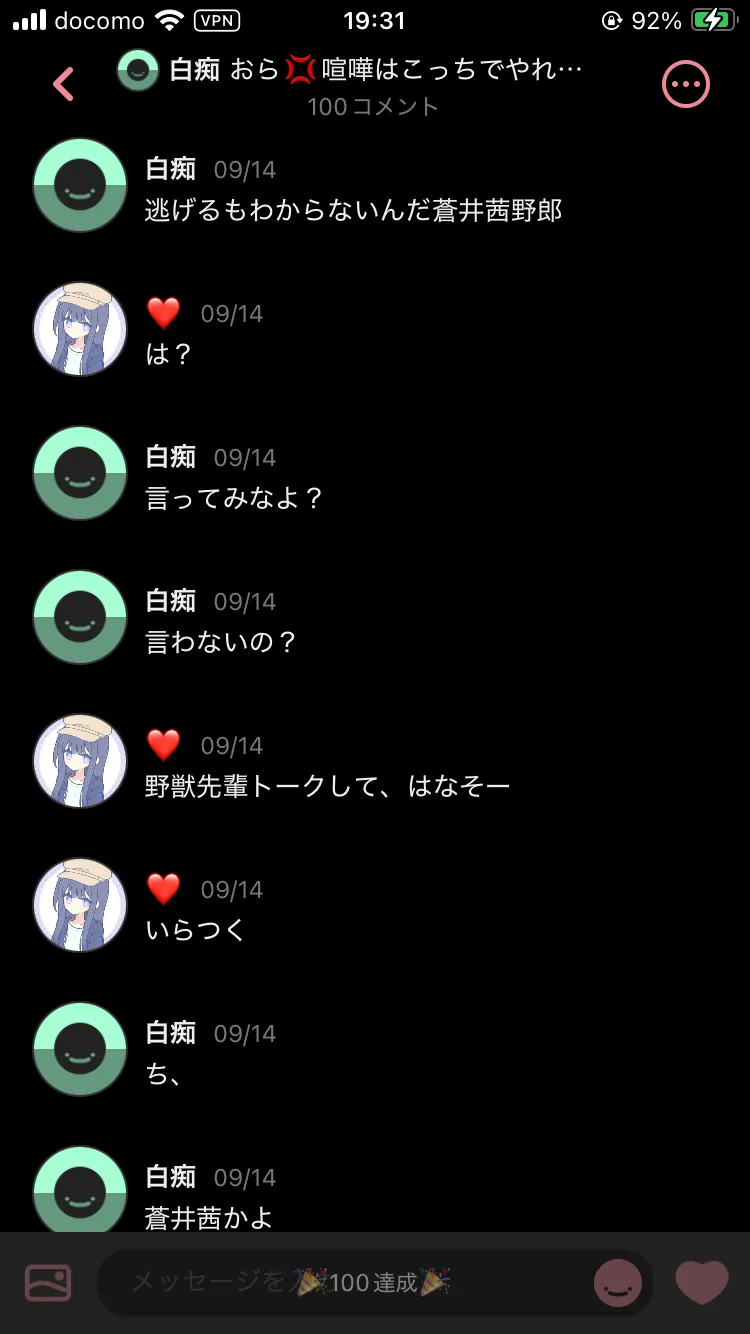This screenshot has height=1334, width=750.
Task: Open 白痴's avatar beside 言ってみなよ？
Action: (x=80, y=473)
